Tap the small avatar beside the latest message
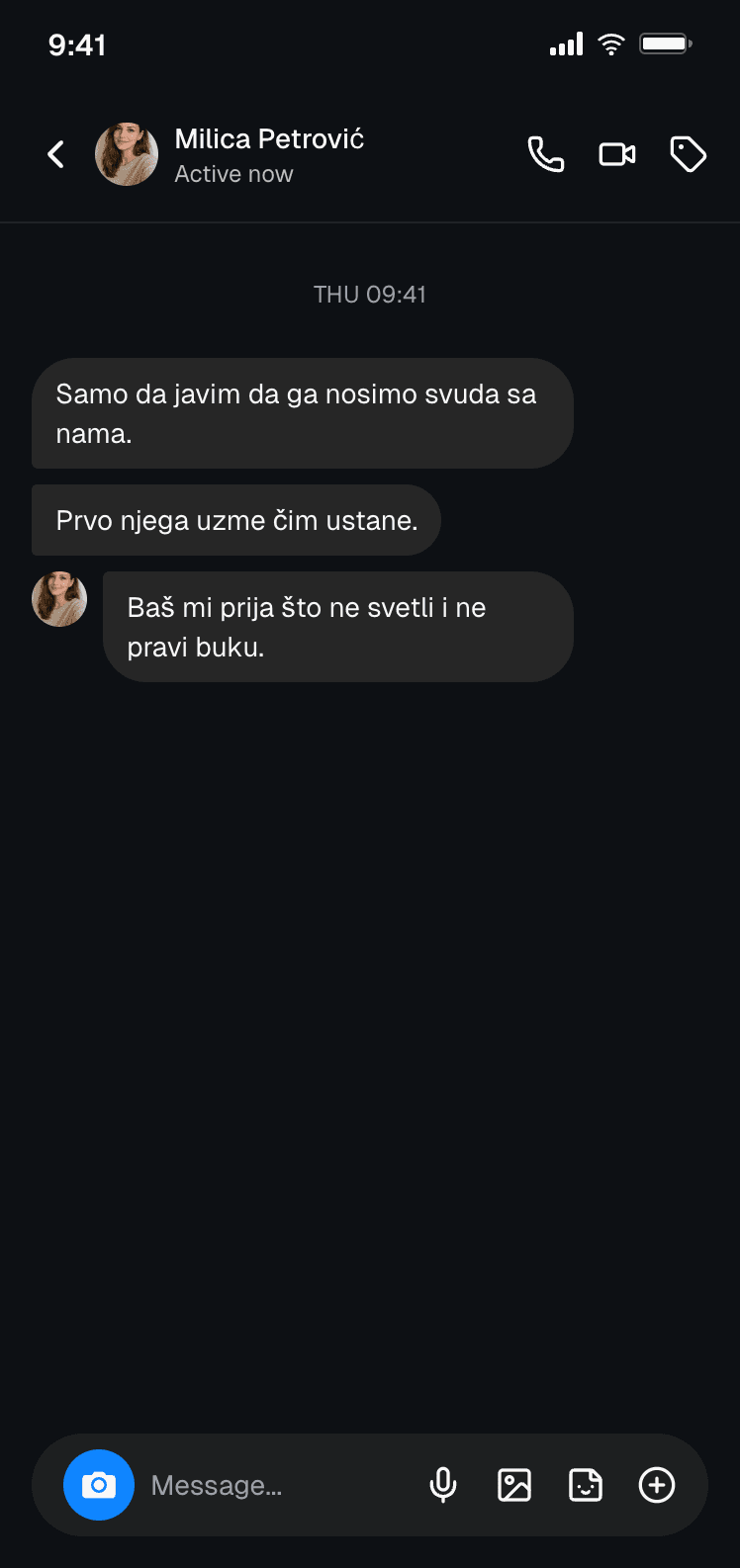 coord(59,598)
